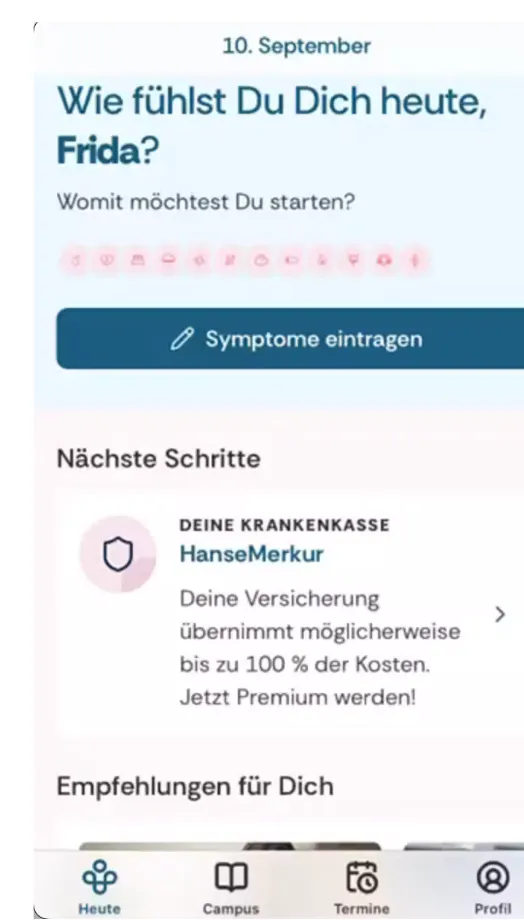Go to the Termine tab
Image resolution: width=524 pixels, height=920 pixels.
[361, 887]
